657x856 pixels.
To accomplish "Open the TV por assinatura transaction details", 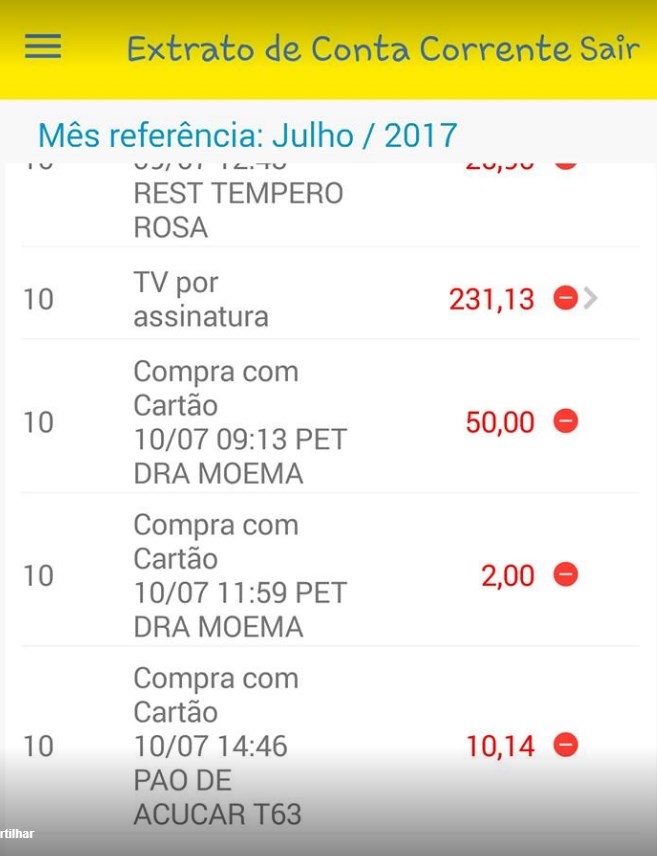I will coord(590,298).
